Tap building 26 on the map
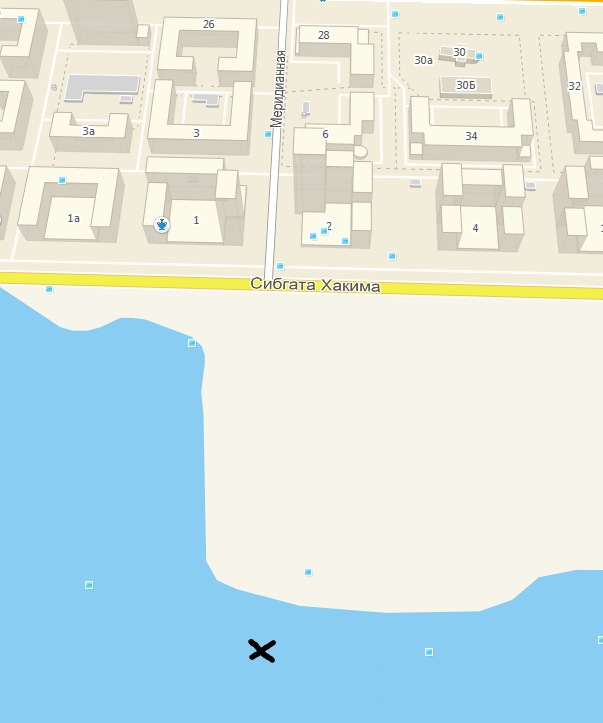This screenshot has width=603, height=723. (208, 25)
